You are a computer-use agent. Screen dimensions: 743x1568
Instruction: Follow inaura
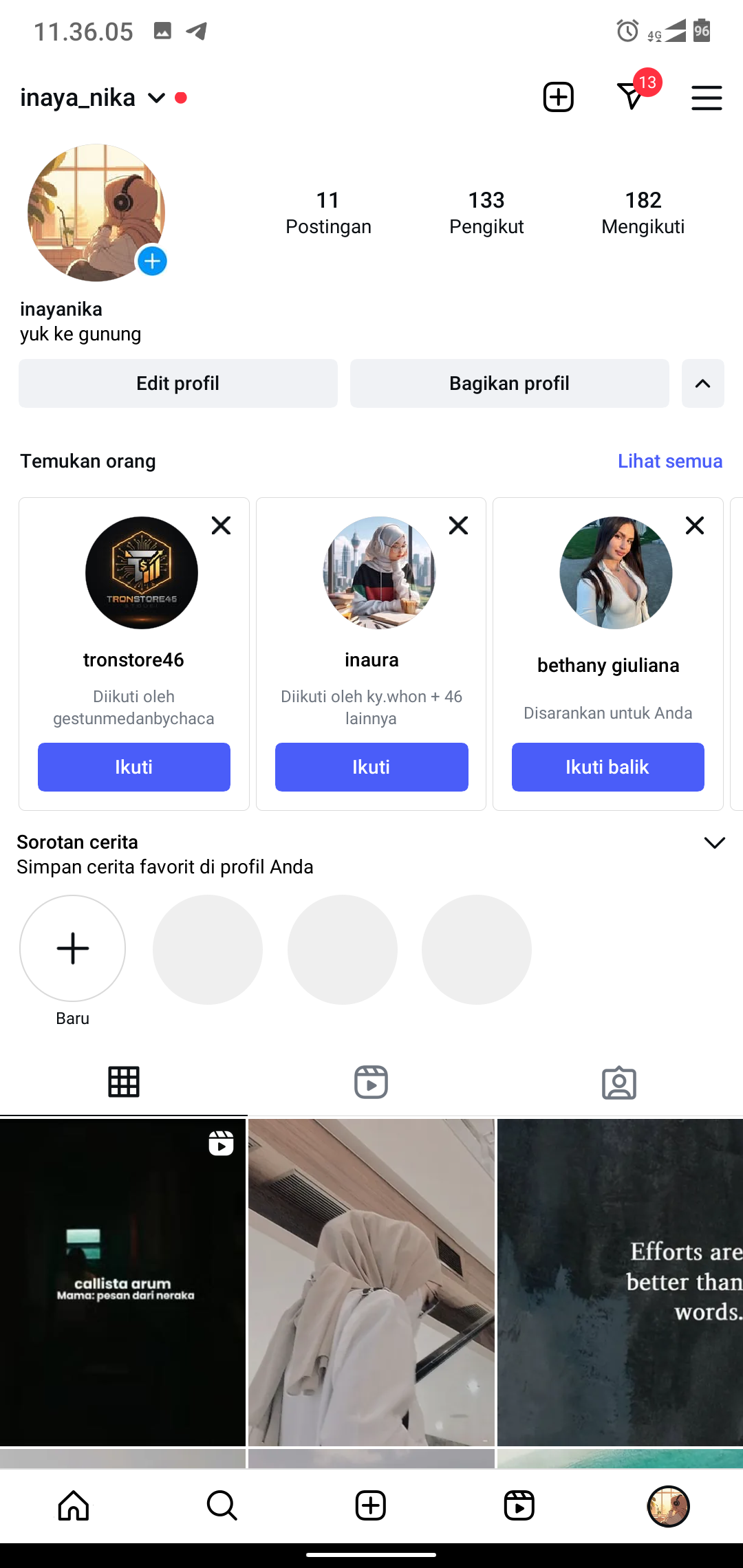click(371, 767)
